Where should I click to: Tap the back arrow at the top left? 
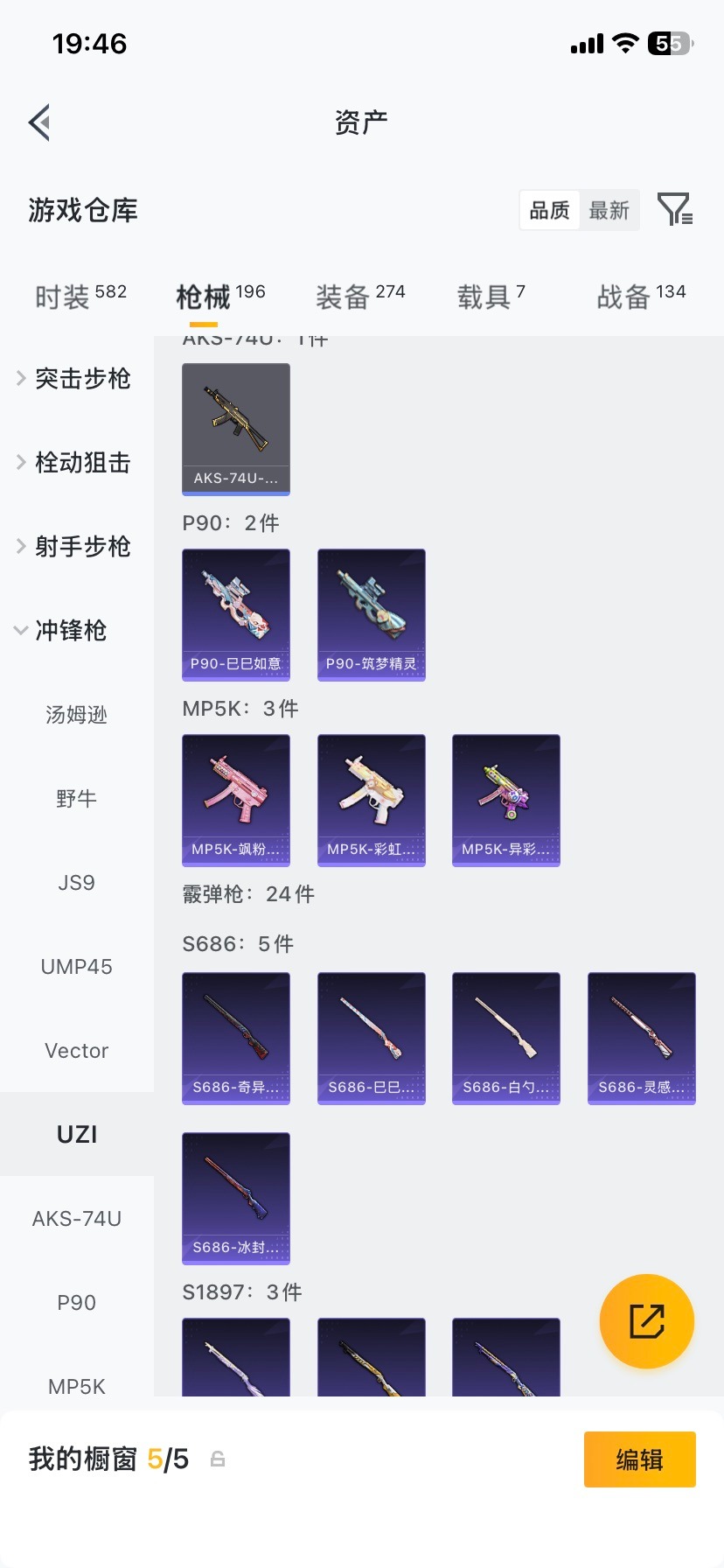38,122
